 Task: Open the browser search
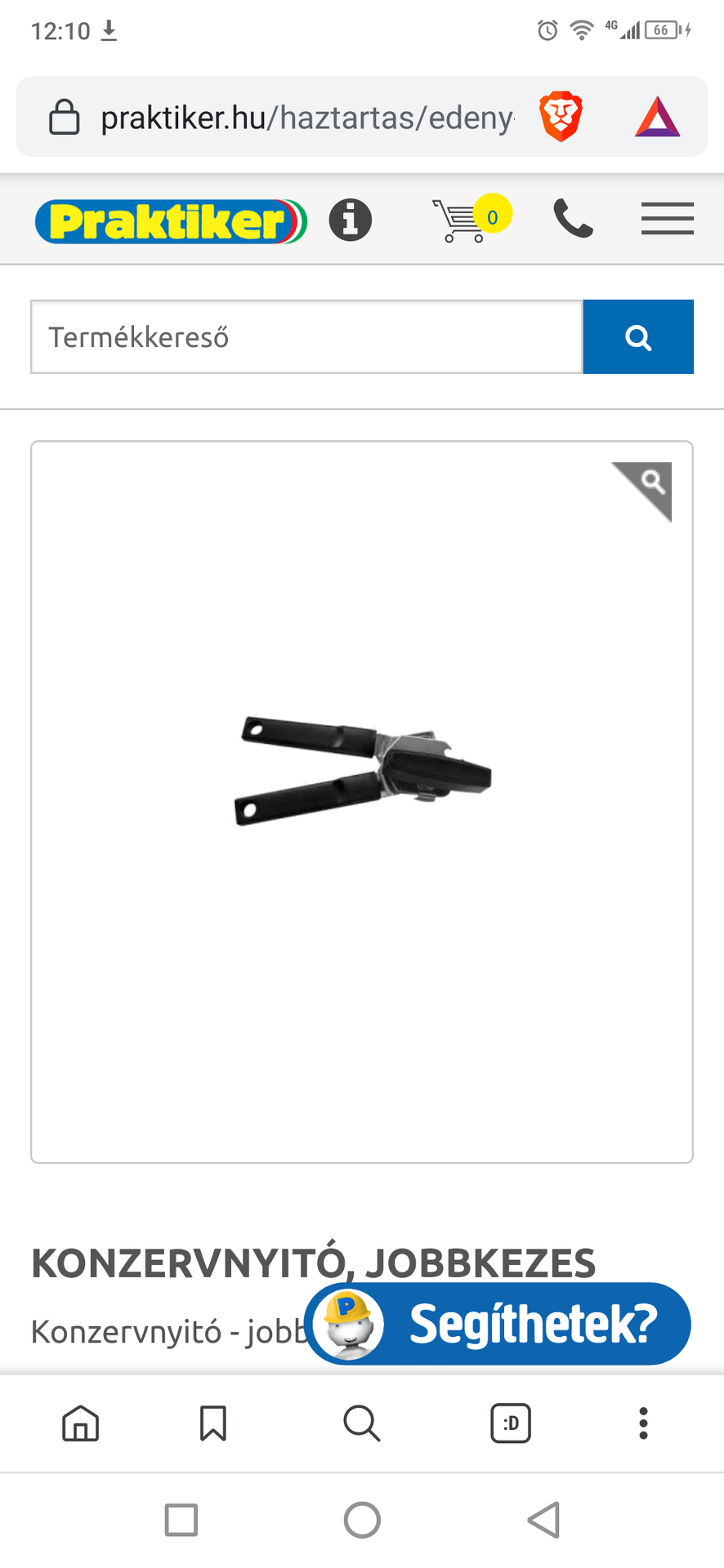tap(361, 1423)
